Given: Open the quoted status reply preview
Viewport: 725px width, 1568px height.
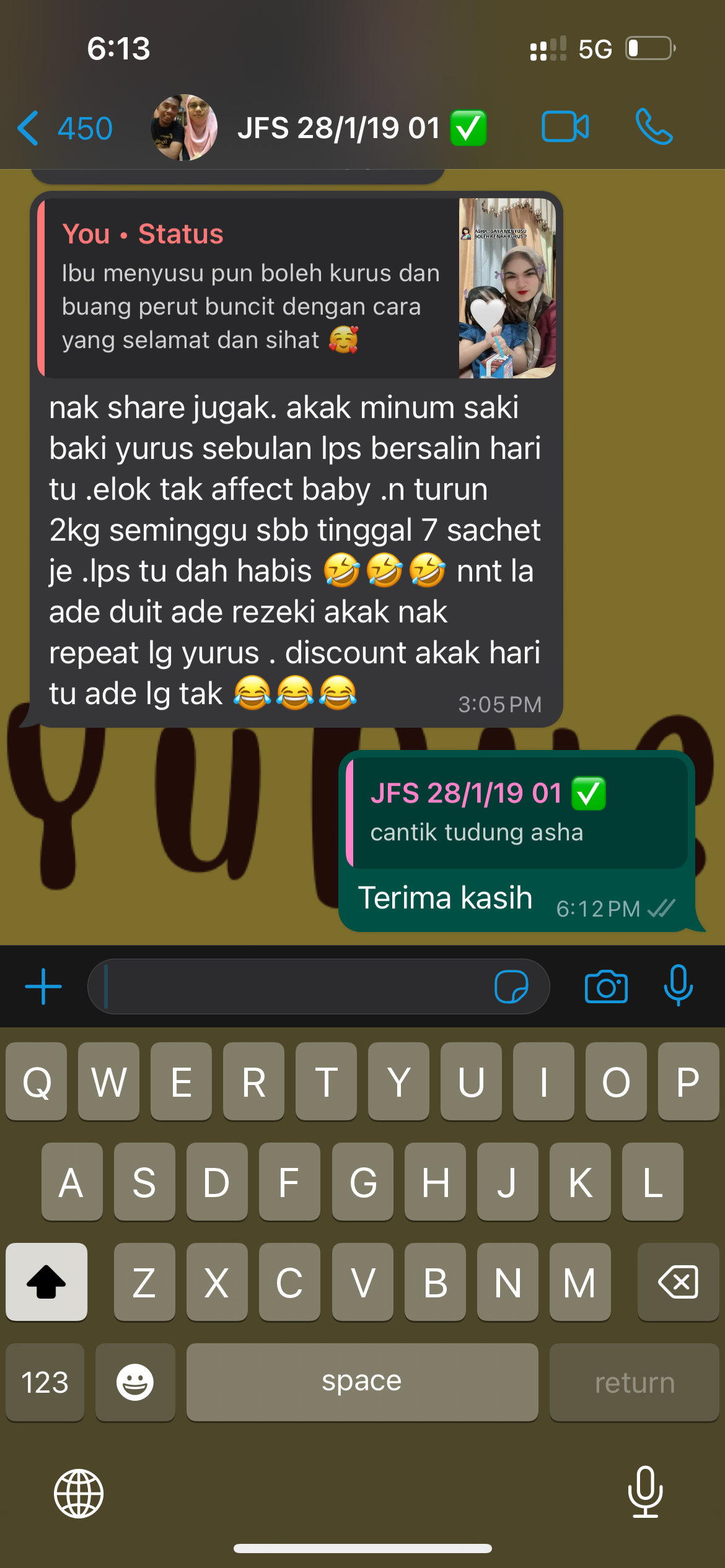Looking at the screenshot, I should [297, 288].
